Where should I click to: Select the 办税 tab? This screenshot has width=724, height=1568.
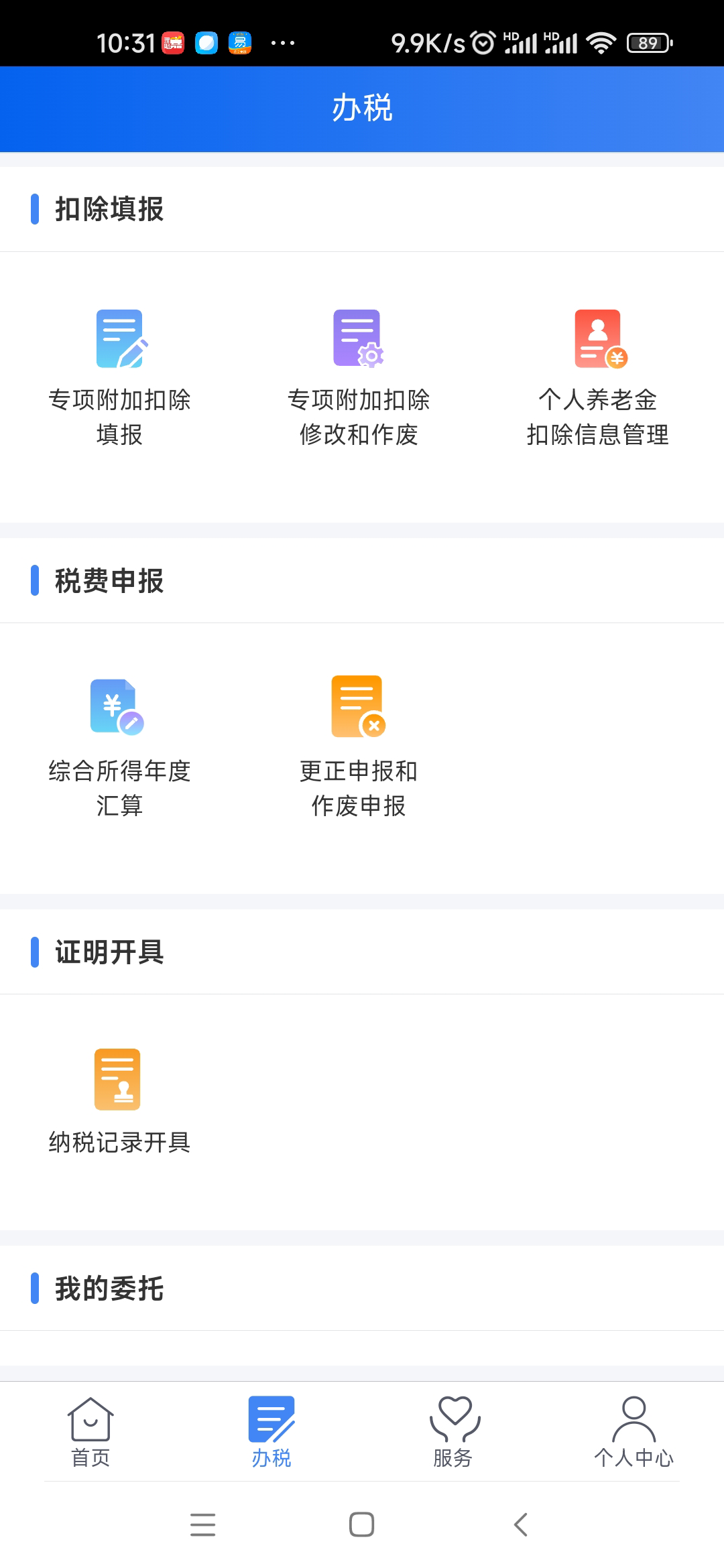271,1431
